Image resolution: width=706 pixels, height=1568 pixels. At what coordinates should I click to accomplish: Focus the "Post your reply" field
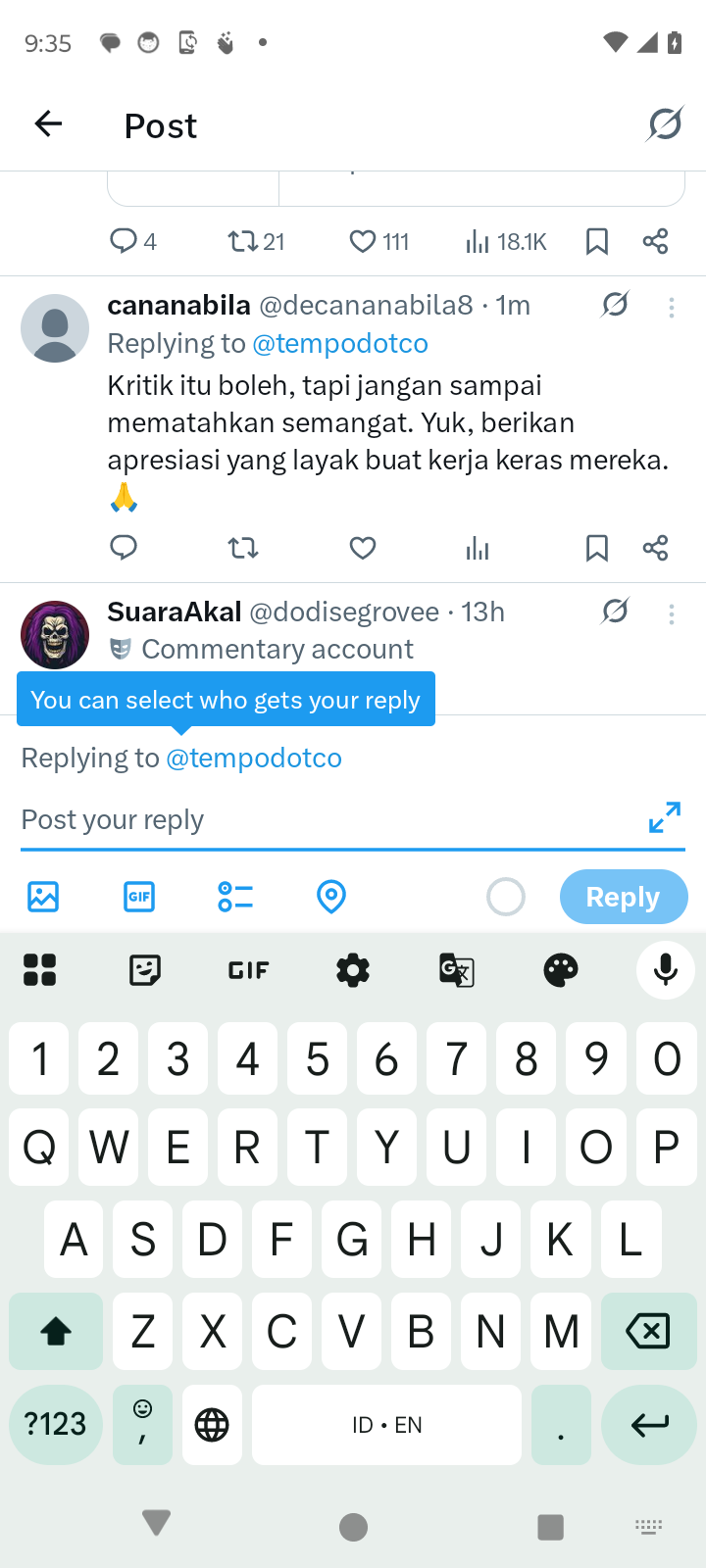pyautogui.click(x=324, y=819)
